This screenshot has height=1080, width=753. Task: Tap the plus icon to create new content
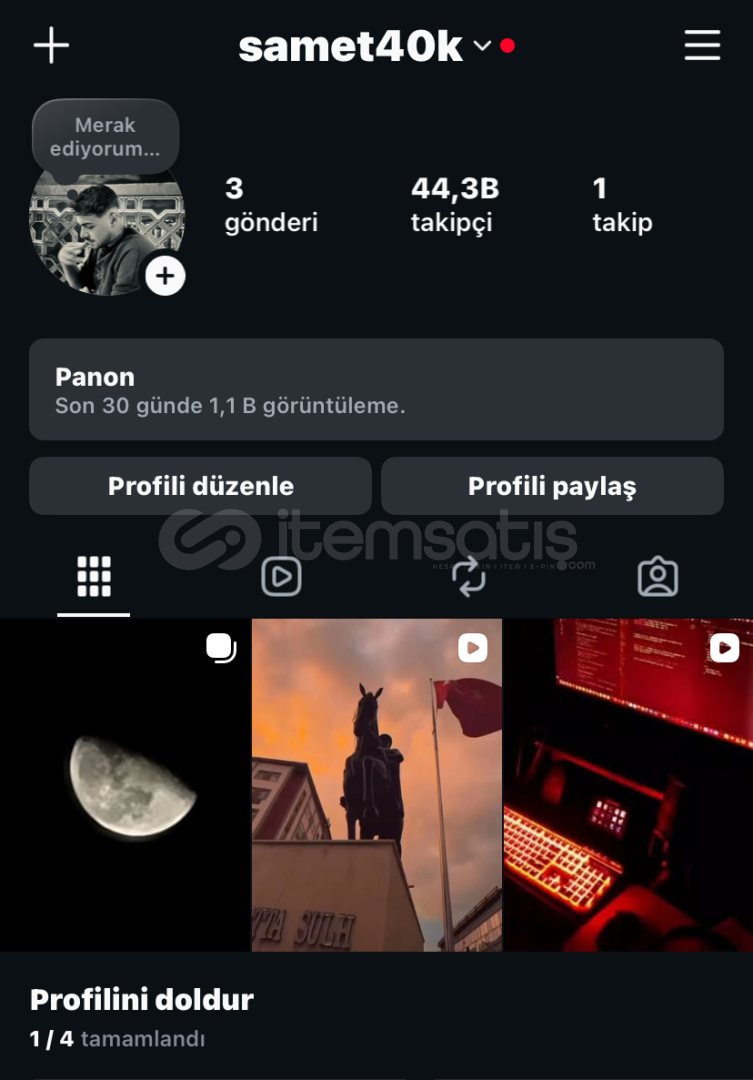[x=51, y=46]
